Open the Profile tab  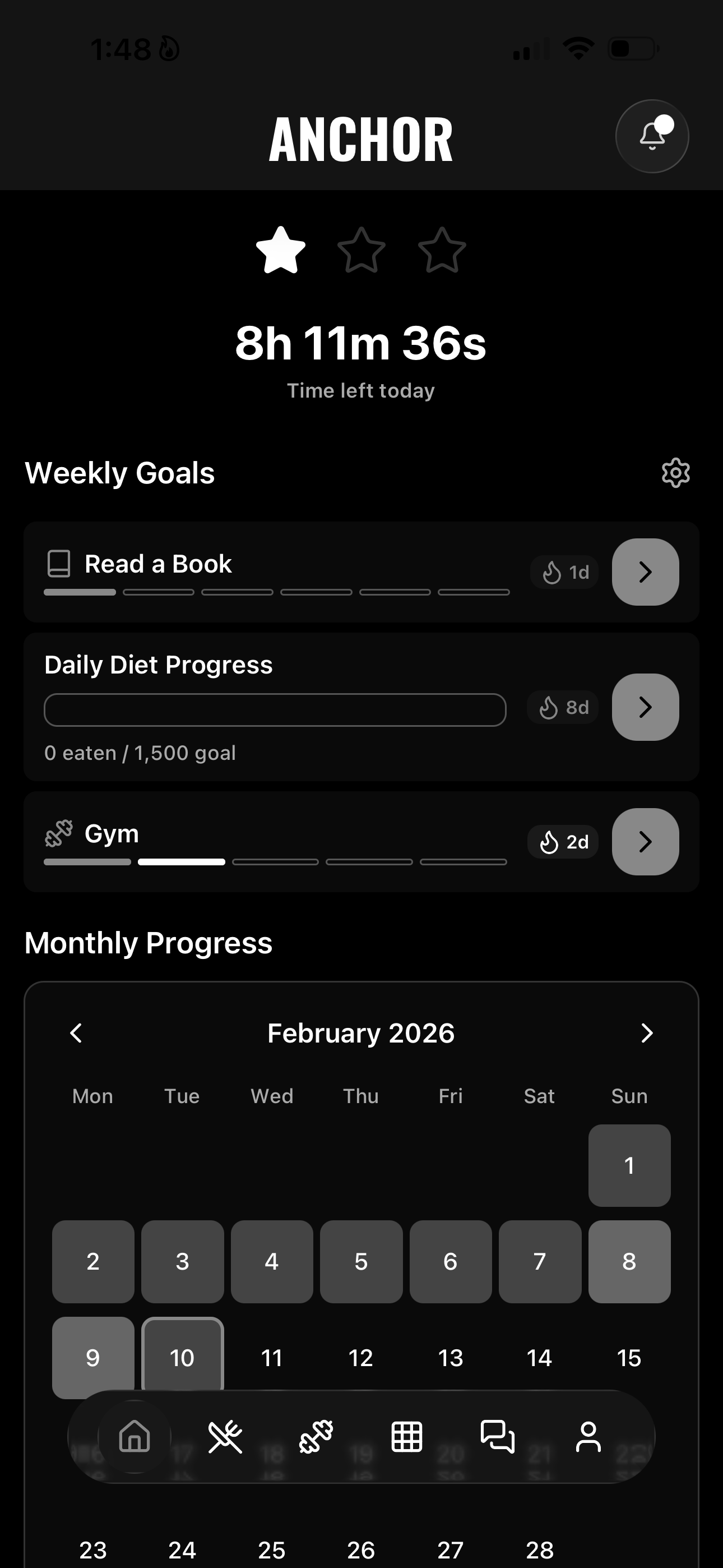tap(588, 1437)
